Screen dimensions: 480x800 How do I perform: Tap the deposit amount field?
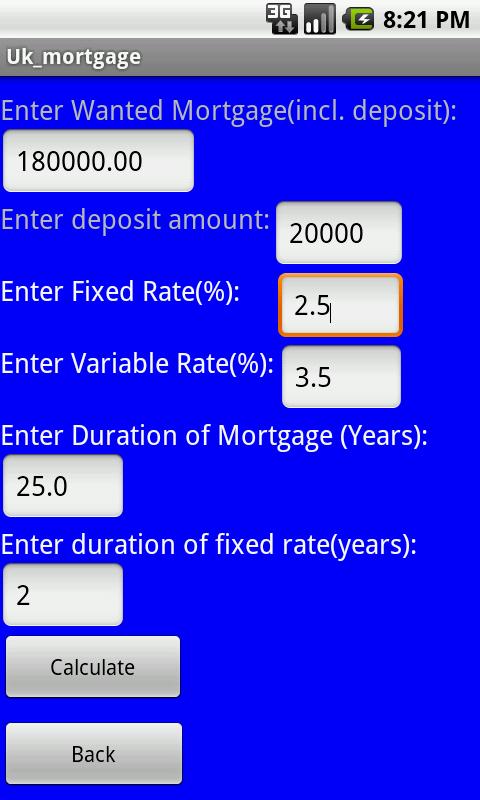(339, 233)
